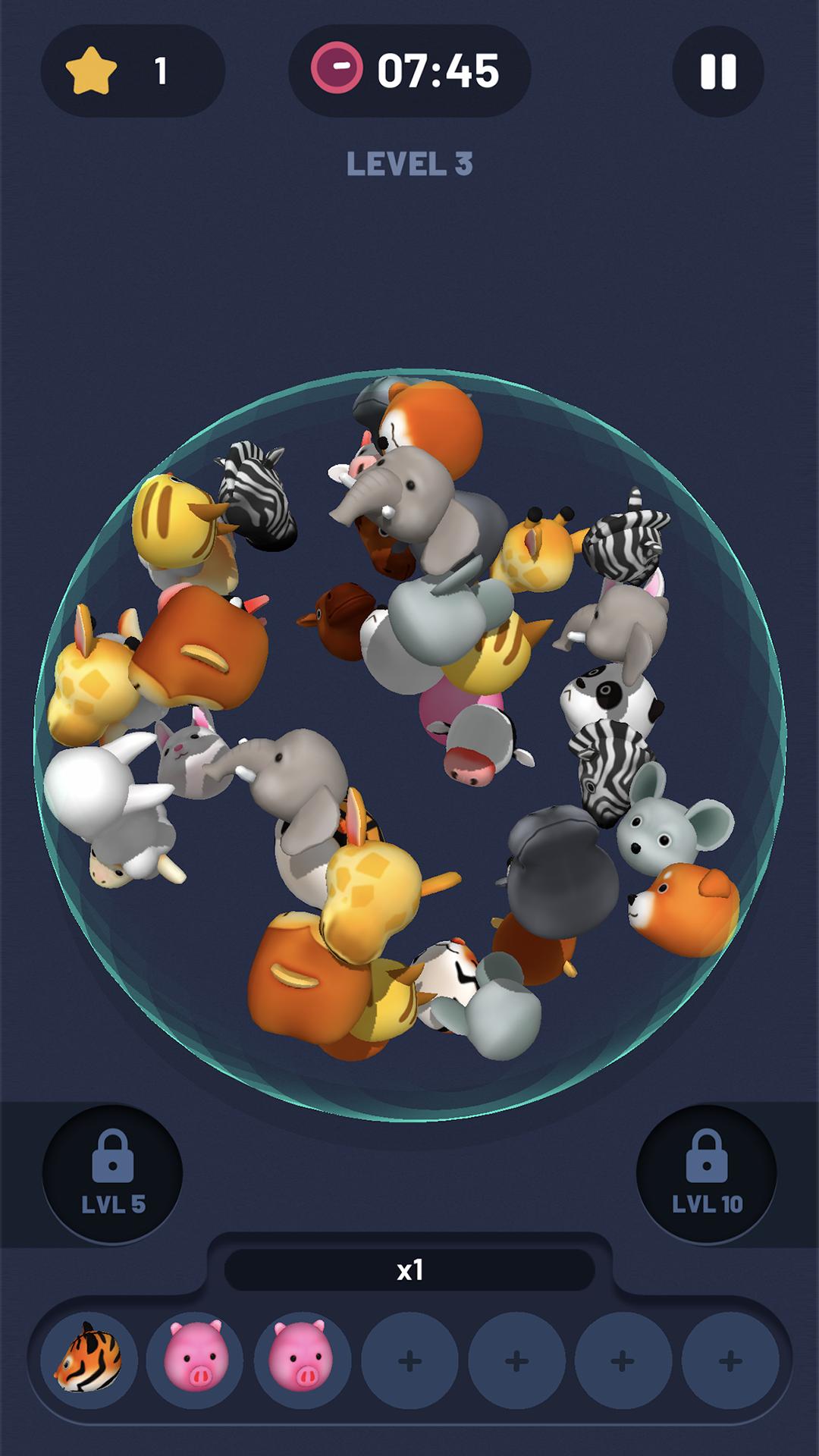
Task: Select the gray mouse animal
Action: coord(667,827)
